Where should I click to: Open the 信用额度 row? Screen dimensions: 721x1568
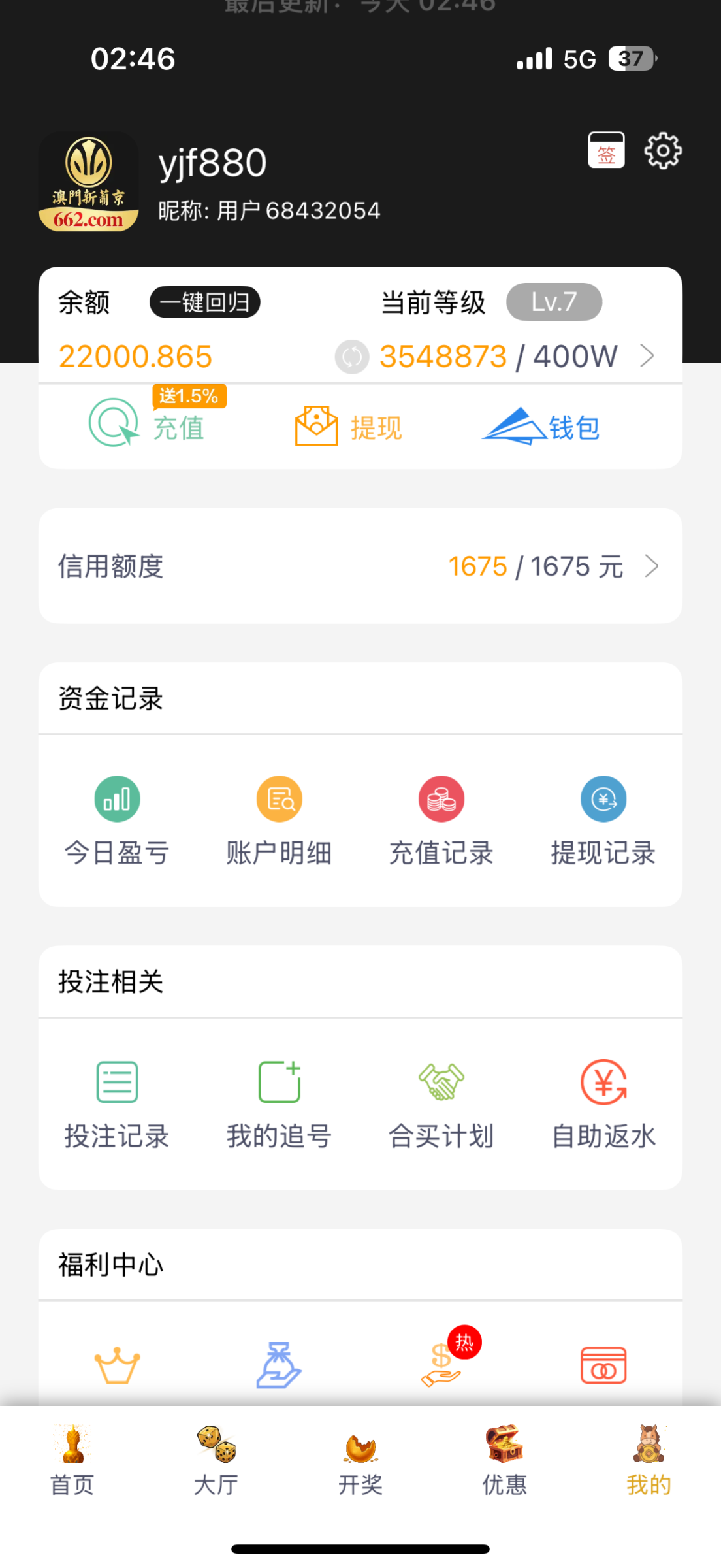click(x=360, y=566)
